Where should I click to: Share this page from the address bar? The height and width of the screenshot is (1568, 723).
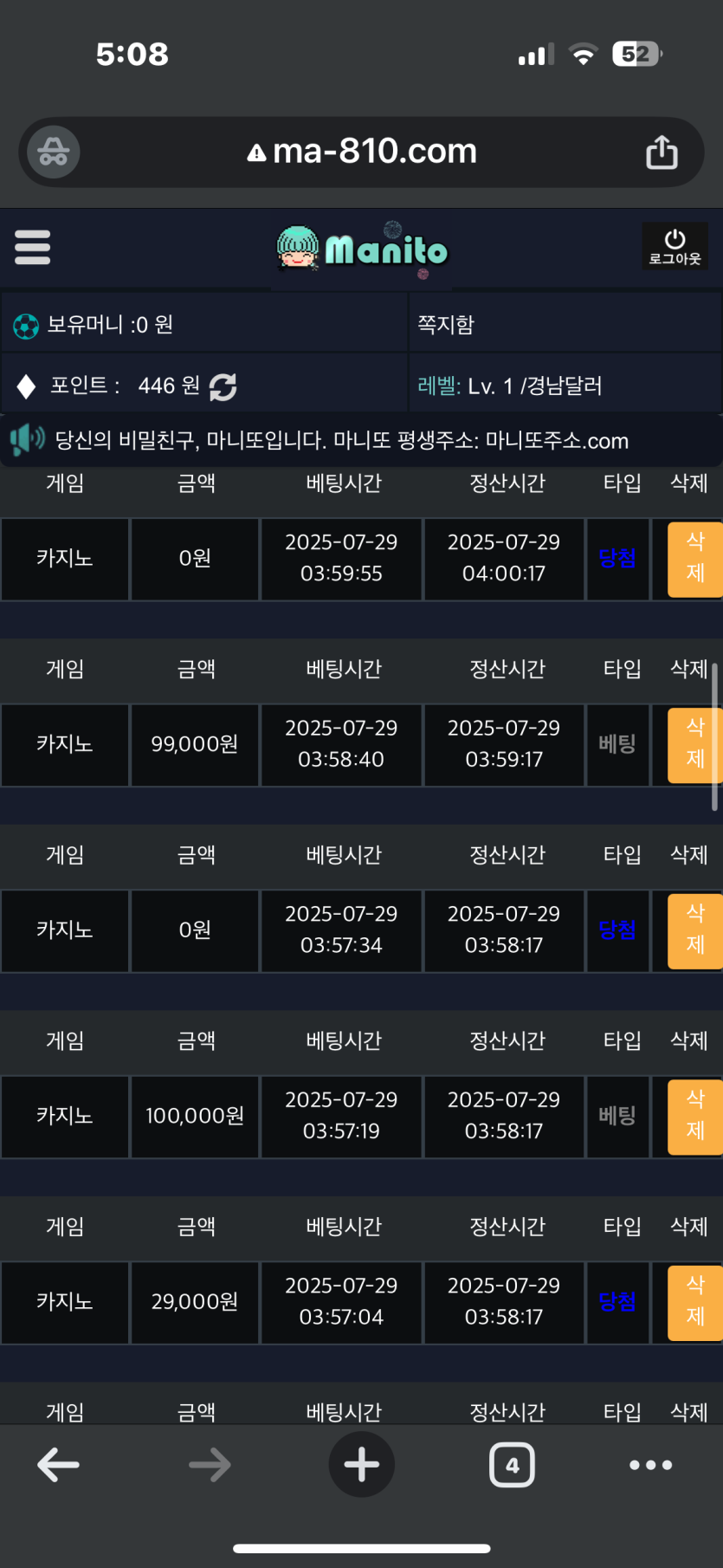(662, 152)
